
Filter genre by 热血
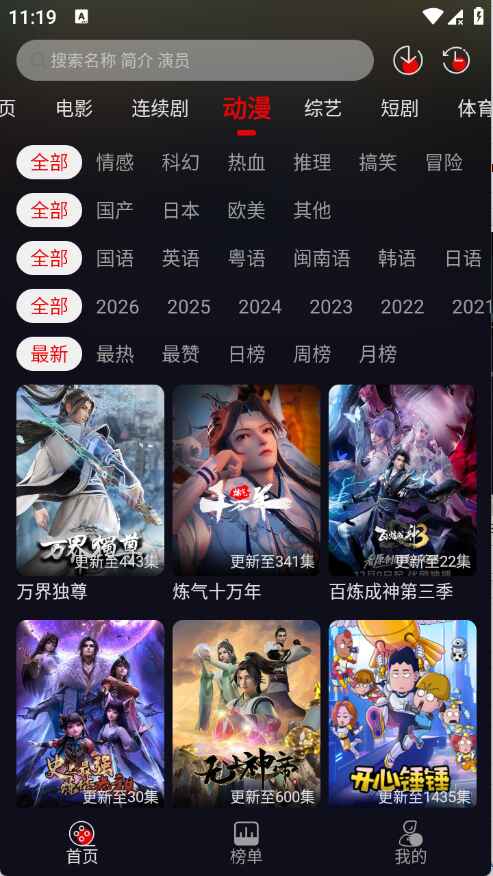(x=246, y=163)
